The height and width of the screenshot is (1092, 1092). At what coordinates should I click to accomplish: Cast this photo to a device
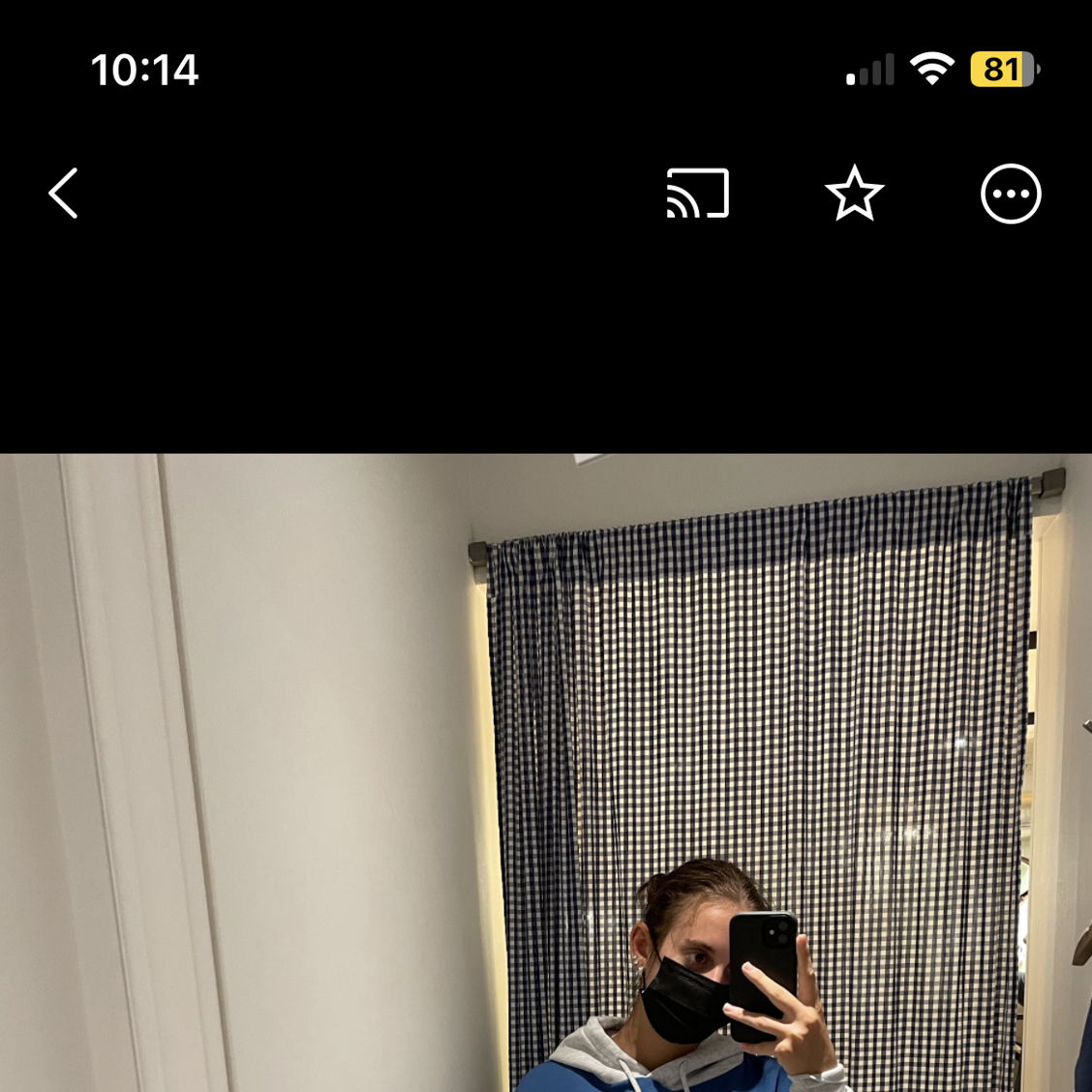point(697,194)
